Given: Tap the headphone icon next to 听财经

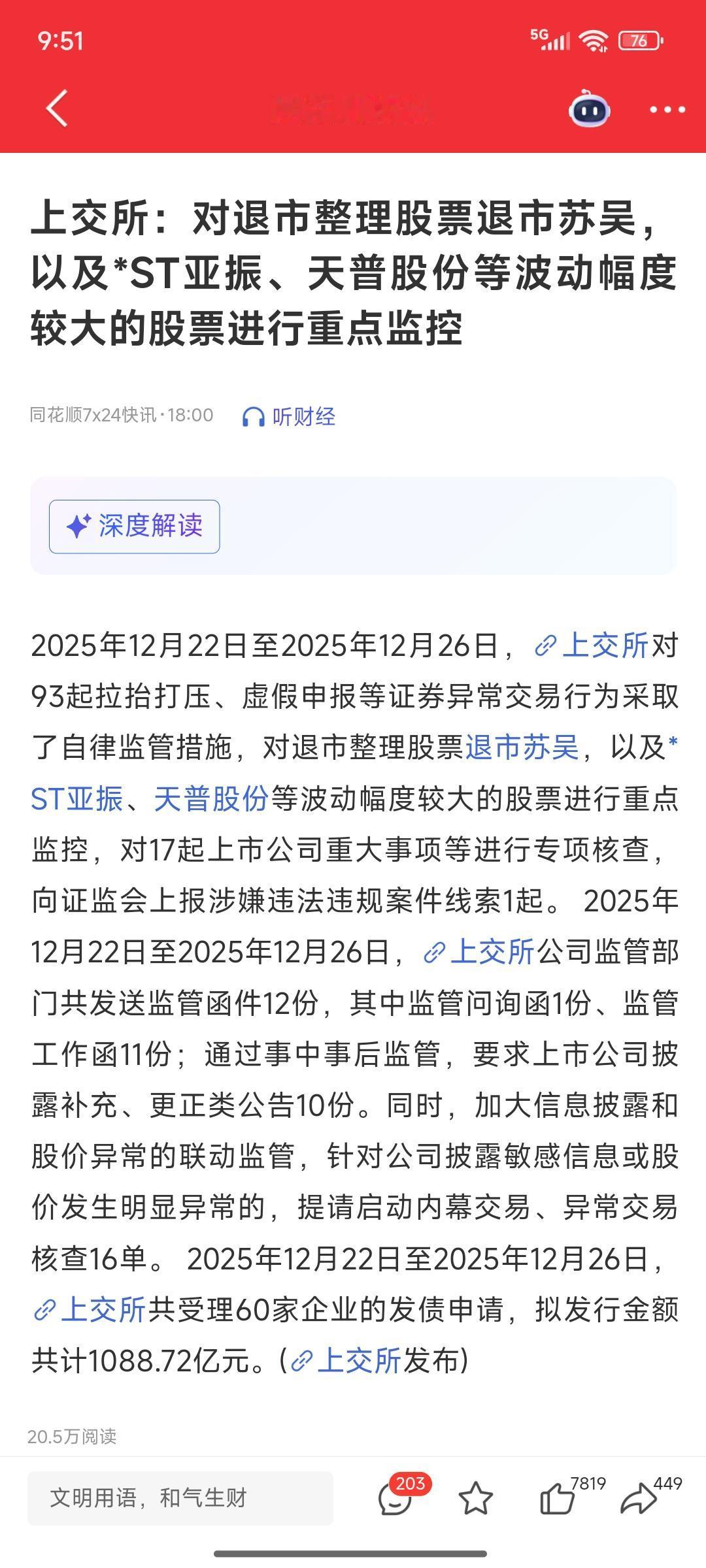Looking at the screenshot, I should coord(254,417).
